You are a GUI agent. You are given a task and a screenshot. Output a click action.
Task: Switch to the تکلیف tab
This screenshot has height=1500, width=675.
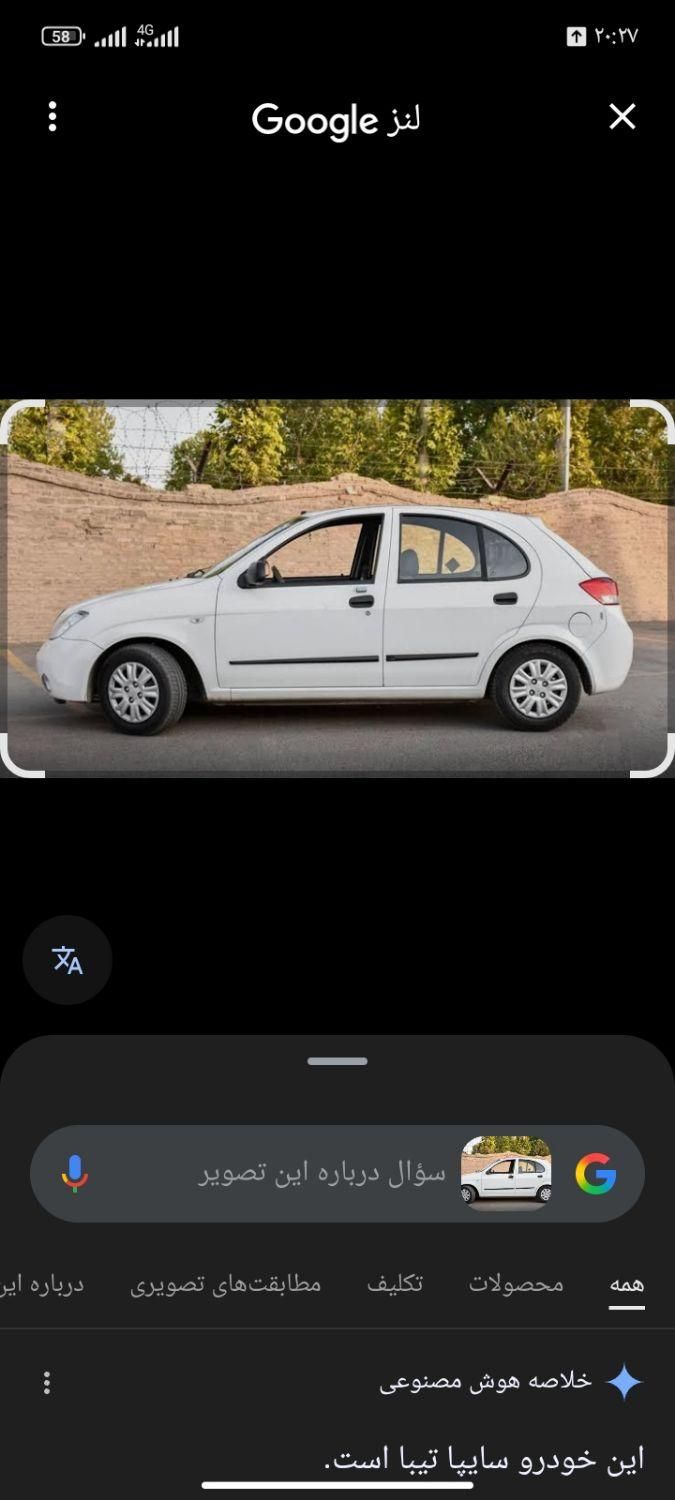pos(394,1284)
